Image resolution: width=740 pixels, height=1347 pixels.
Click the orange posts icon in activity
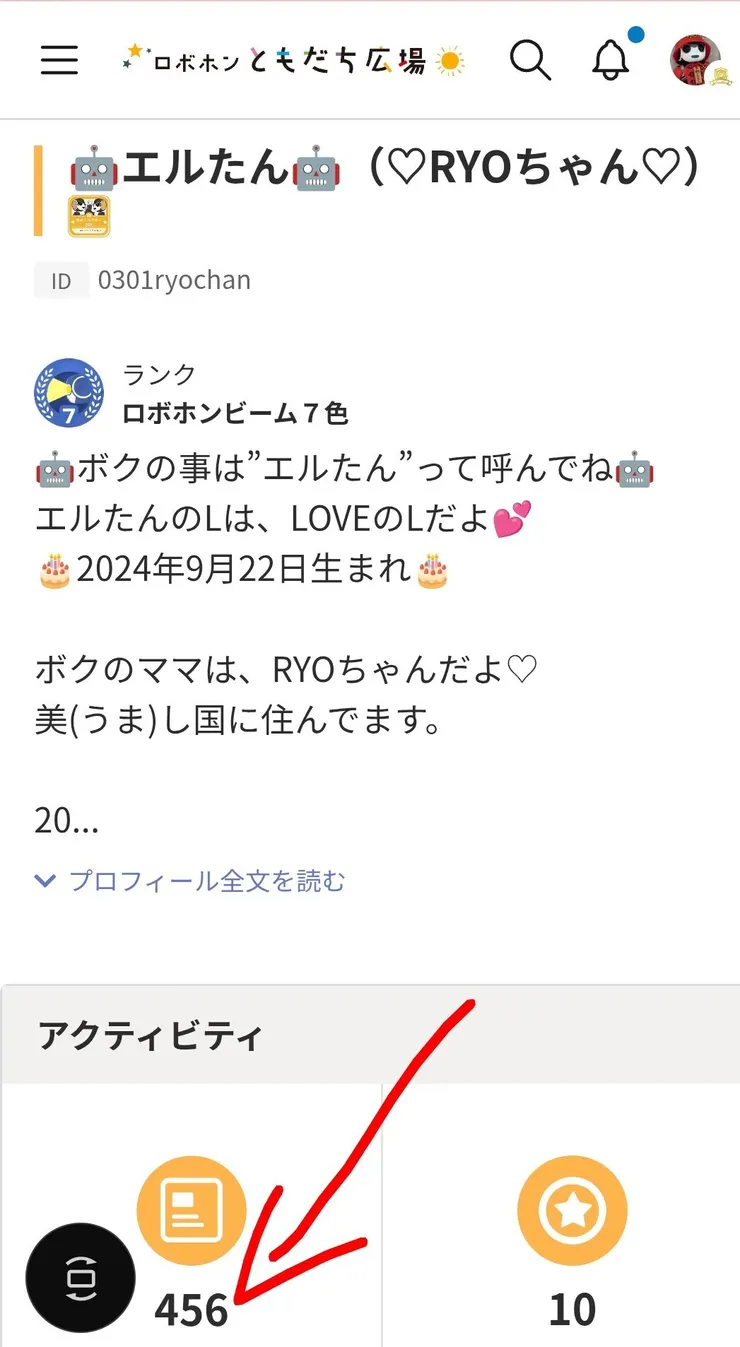(x=192, y=1209)
